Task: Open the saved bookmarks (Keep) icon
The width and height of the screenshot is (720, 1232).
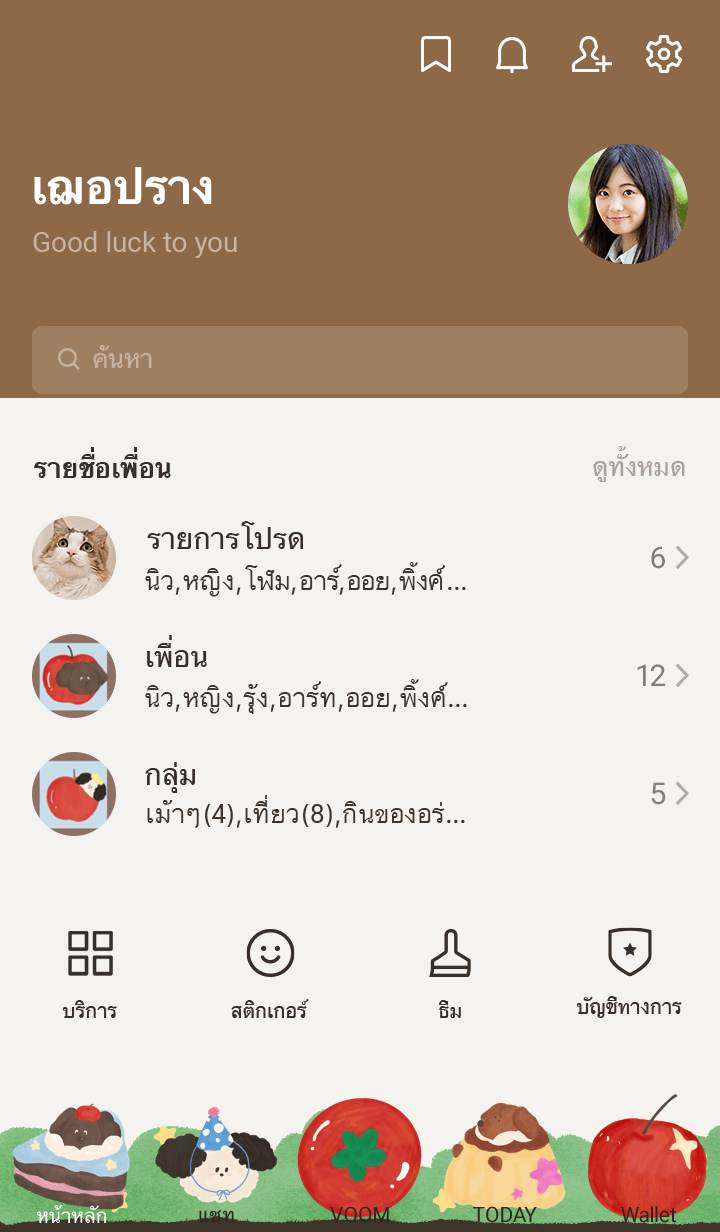Action: tap(435, 54)
